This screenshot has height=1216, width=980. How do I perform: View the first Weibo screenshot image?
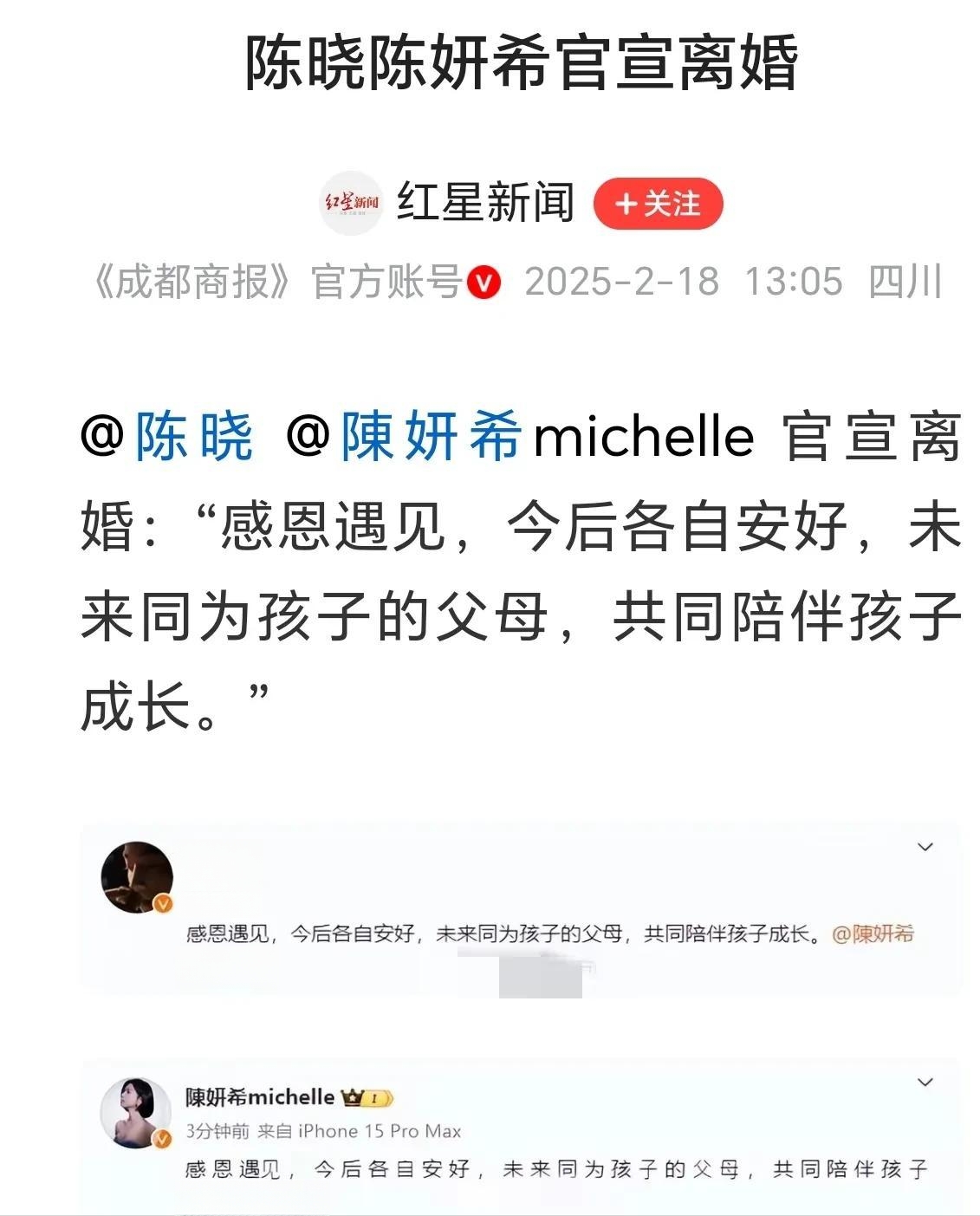point(520,908)
